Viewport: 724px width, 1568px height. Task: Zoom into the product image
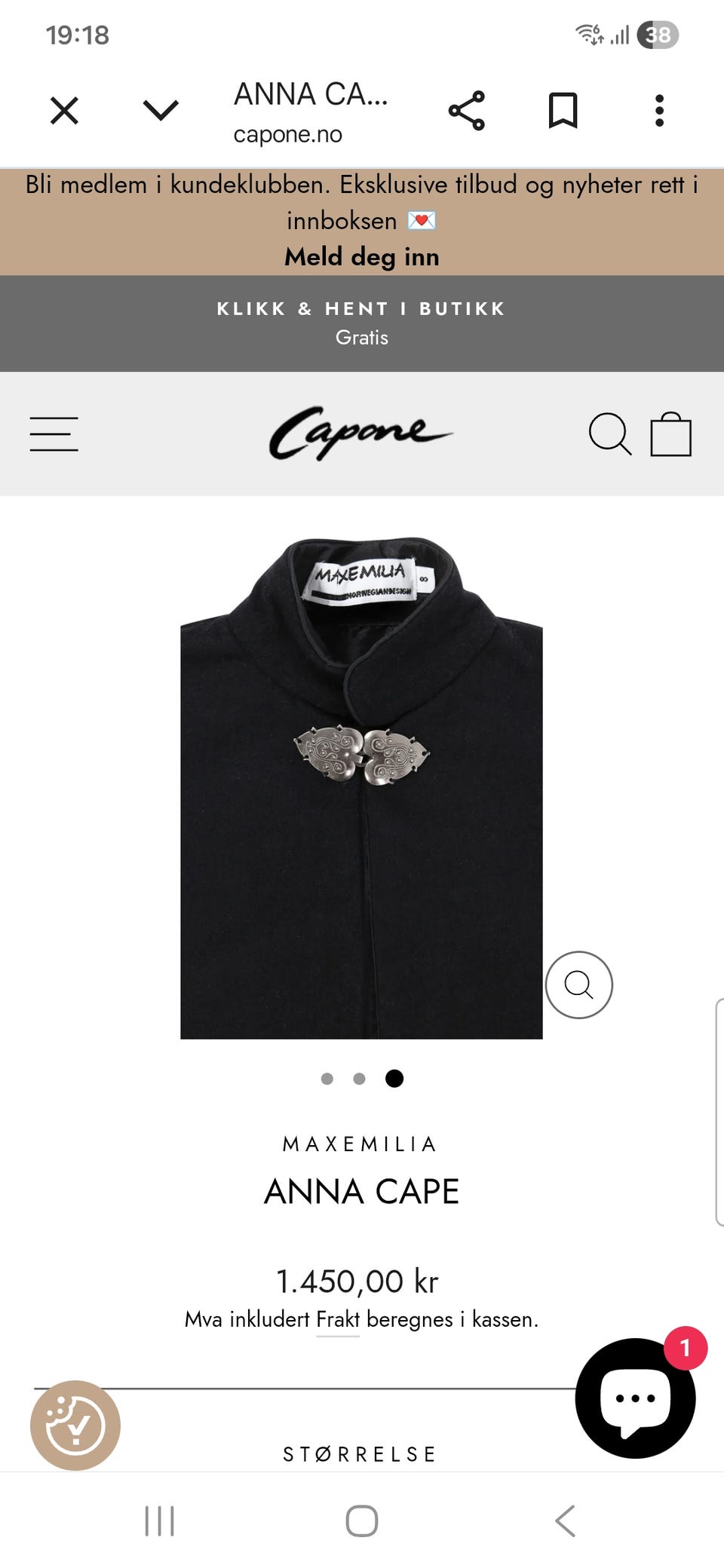pyautogui.click(x=578, y=985)
